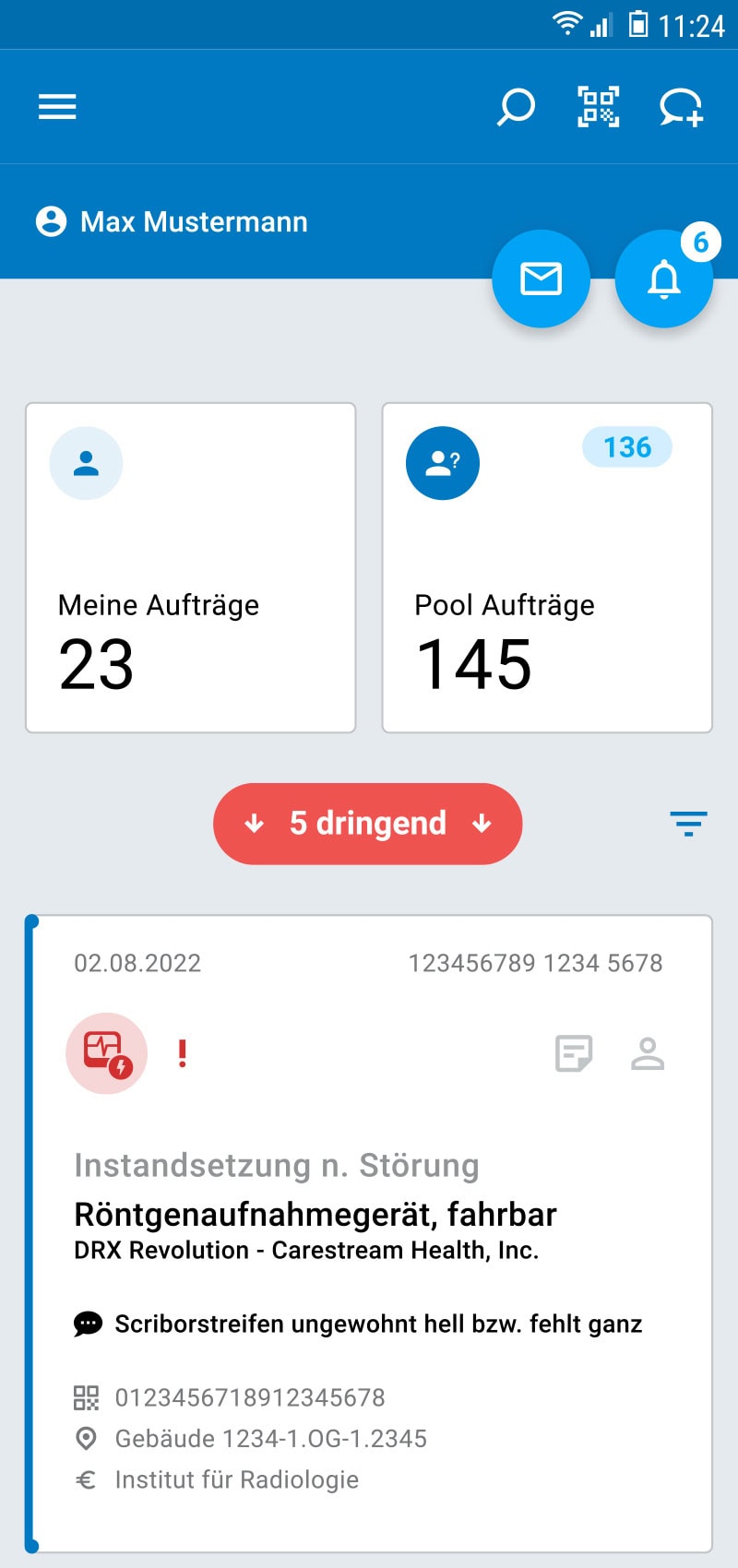The height and width of the screenshot is (1568, 738).
Task: Open the Max Mustermann user profile
Action: pyautogui.click(x=172, y=221)
